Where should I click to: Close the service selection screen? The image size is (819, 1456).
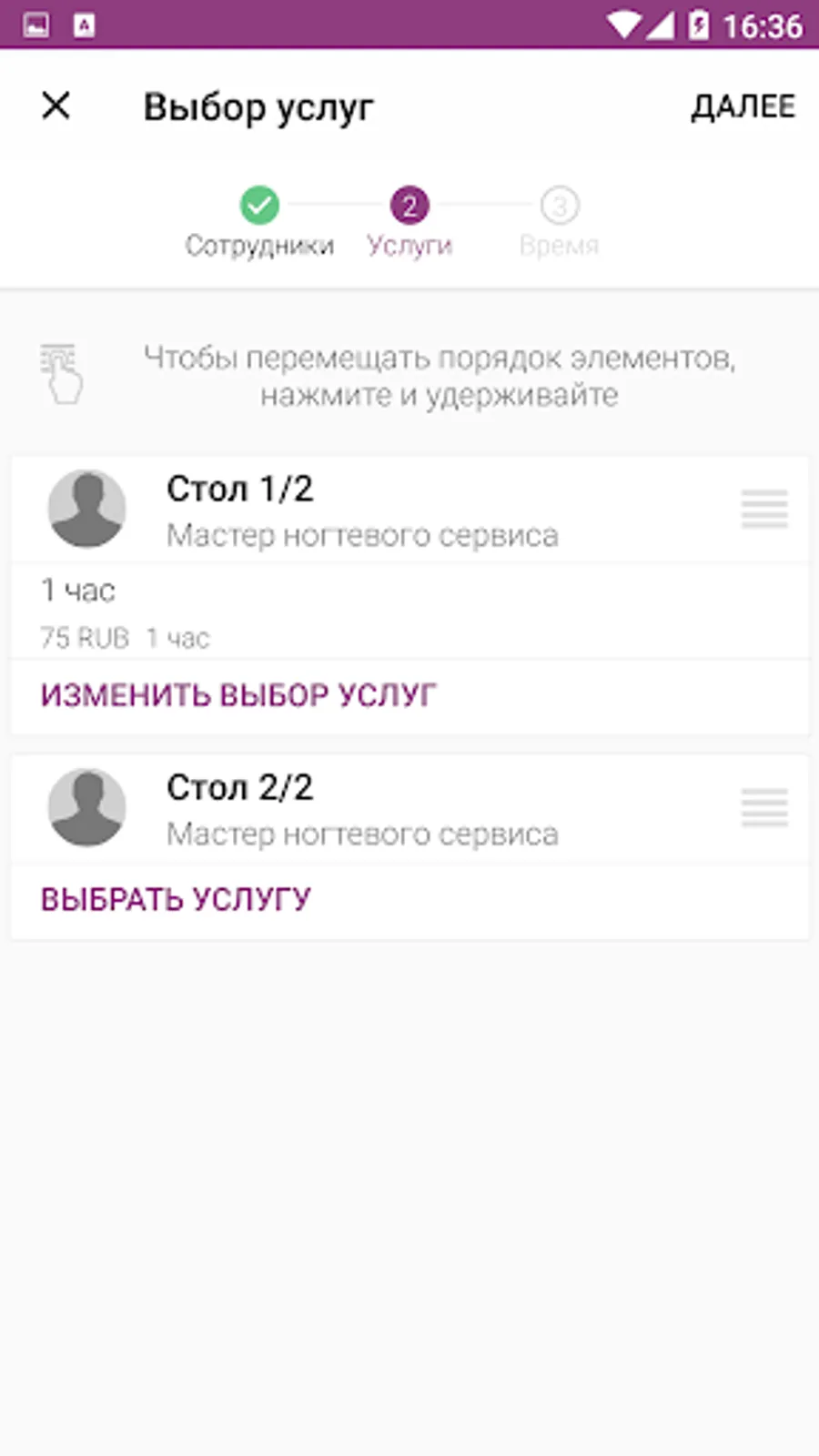coord(56,106)
